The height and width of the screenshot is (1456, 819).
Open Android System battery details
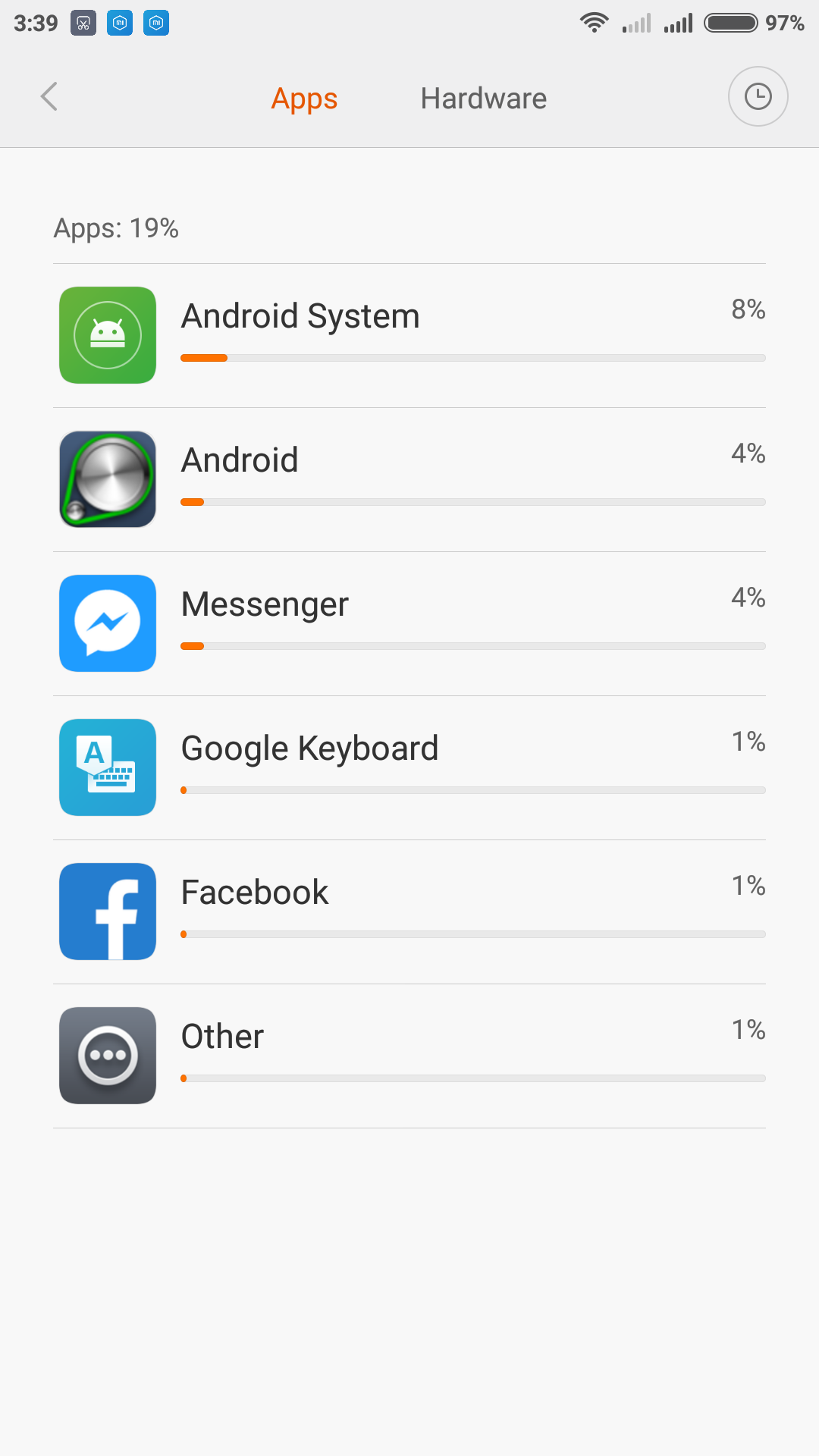pyautogui.click(x=409, y=335)
